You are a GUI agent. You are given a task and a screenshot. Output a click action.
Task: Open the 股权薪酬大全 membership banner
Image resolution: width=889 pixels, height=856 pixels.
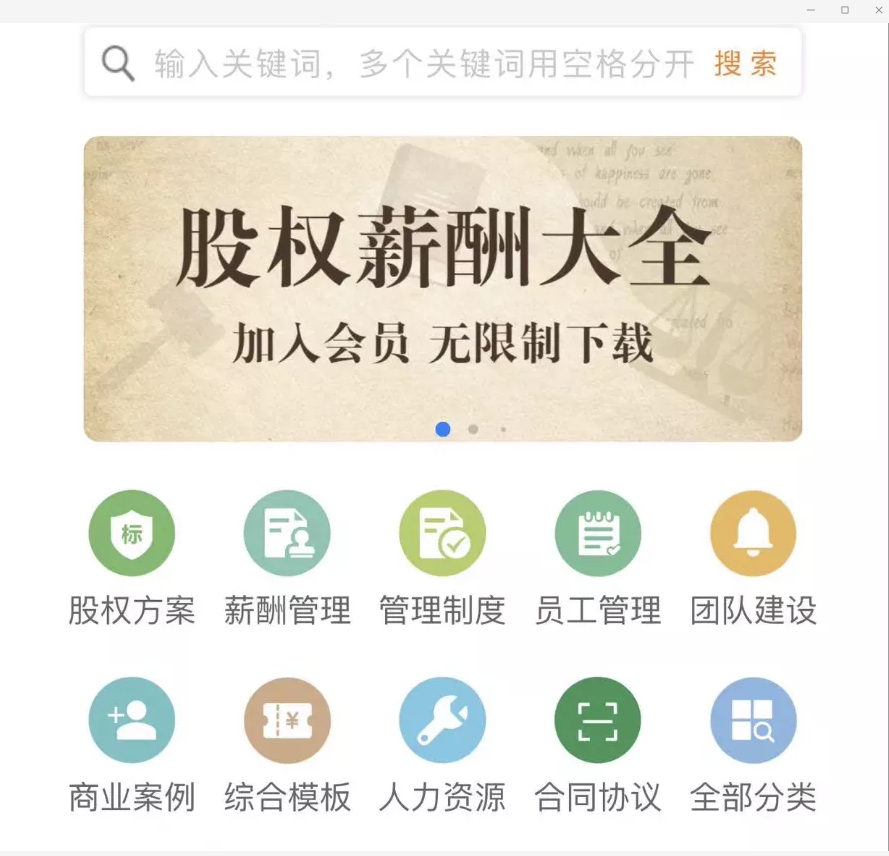(x=442, y=280)
